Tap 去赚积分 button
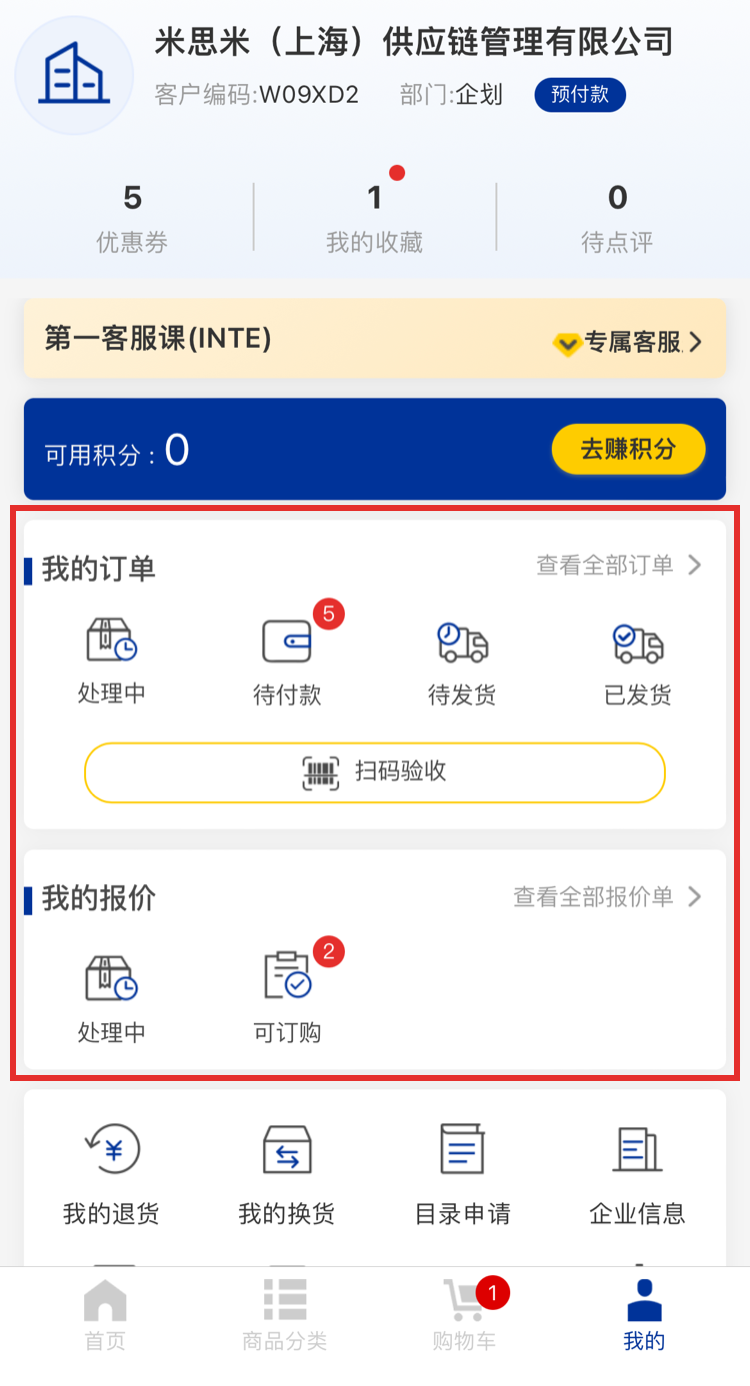The height and width of the screenshot is (1386, 750). pos(628,450)
